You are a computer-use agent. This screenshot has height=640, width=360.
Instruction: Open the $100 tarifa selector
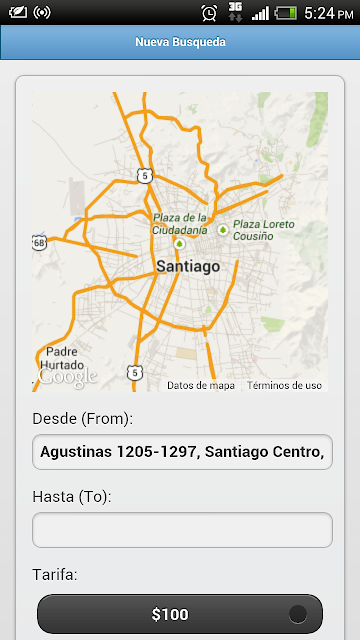coord(180,614)
